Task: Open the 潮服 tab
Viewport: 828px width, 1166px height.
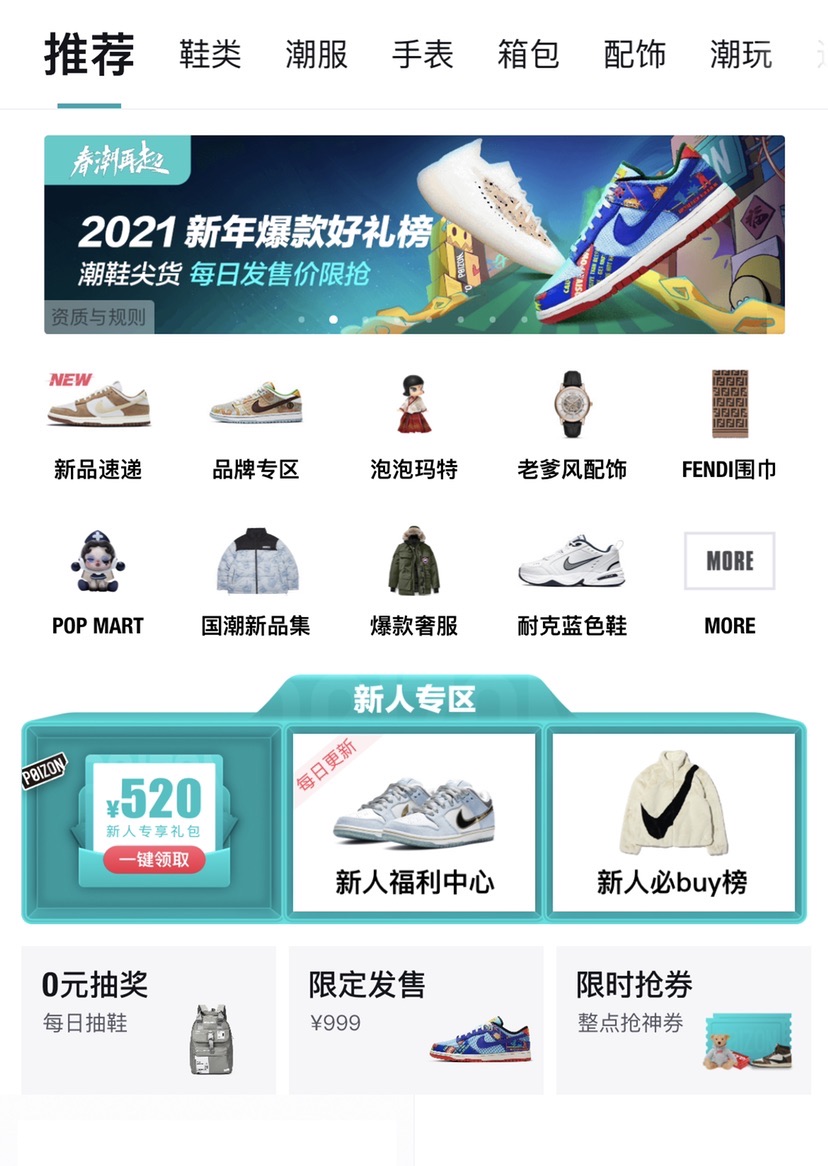Action: 316,54
